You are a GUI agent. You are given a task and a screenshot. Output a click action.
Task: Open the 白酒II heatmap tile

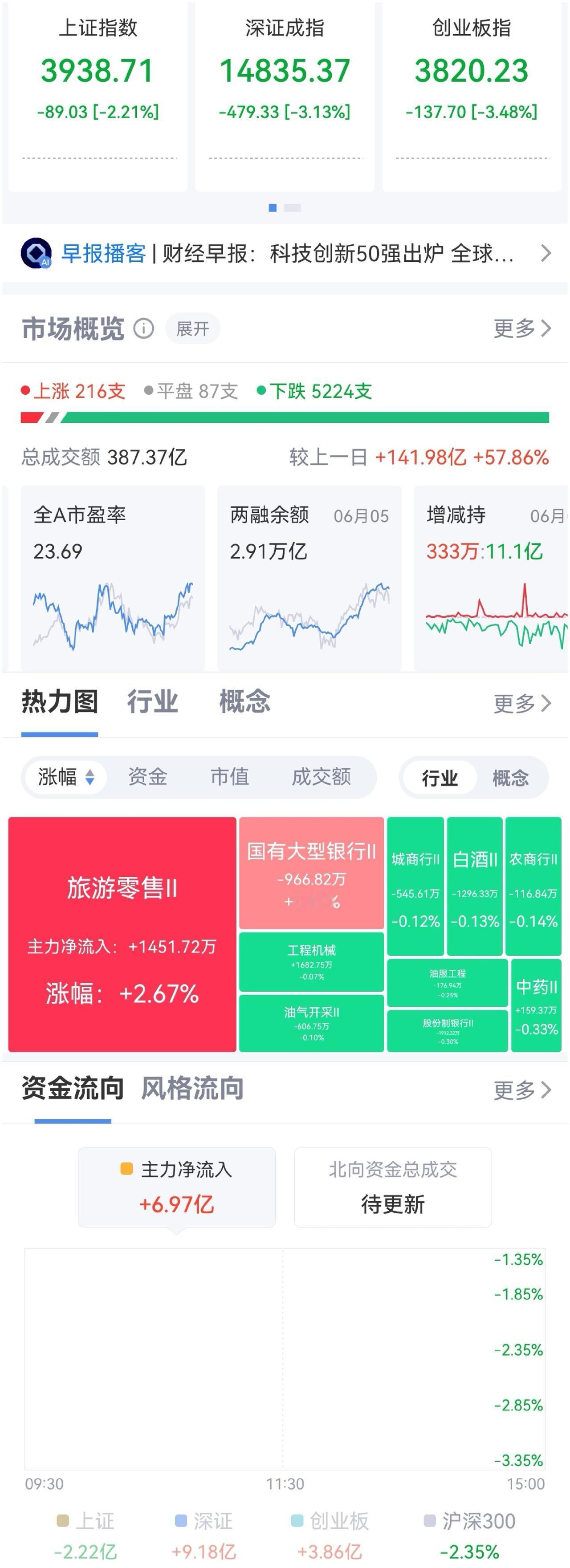[x=474, y=886]
